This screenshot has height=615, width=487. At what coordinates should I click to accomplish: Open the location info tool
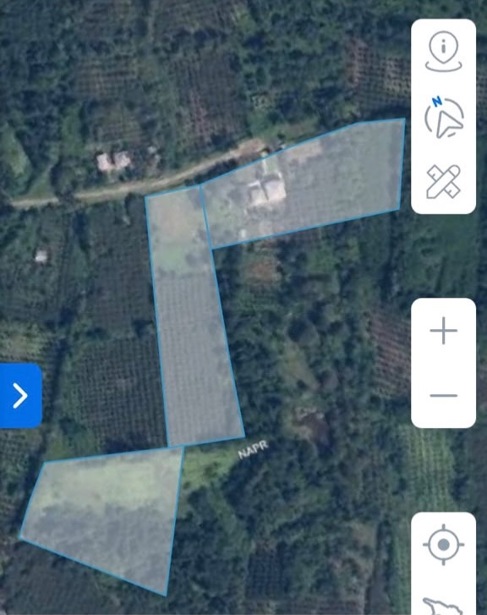click(443, 52)
